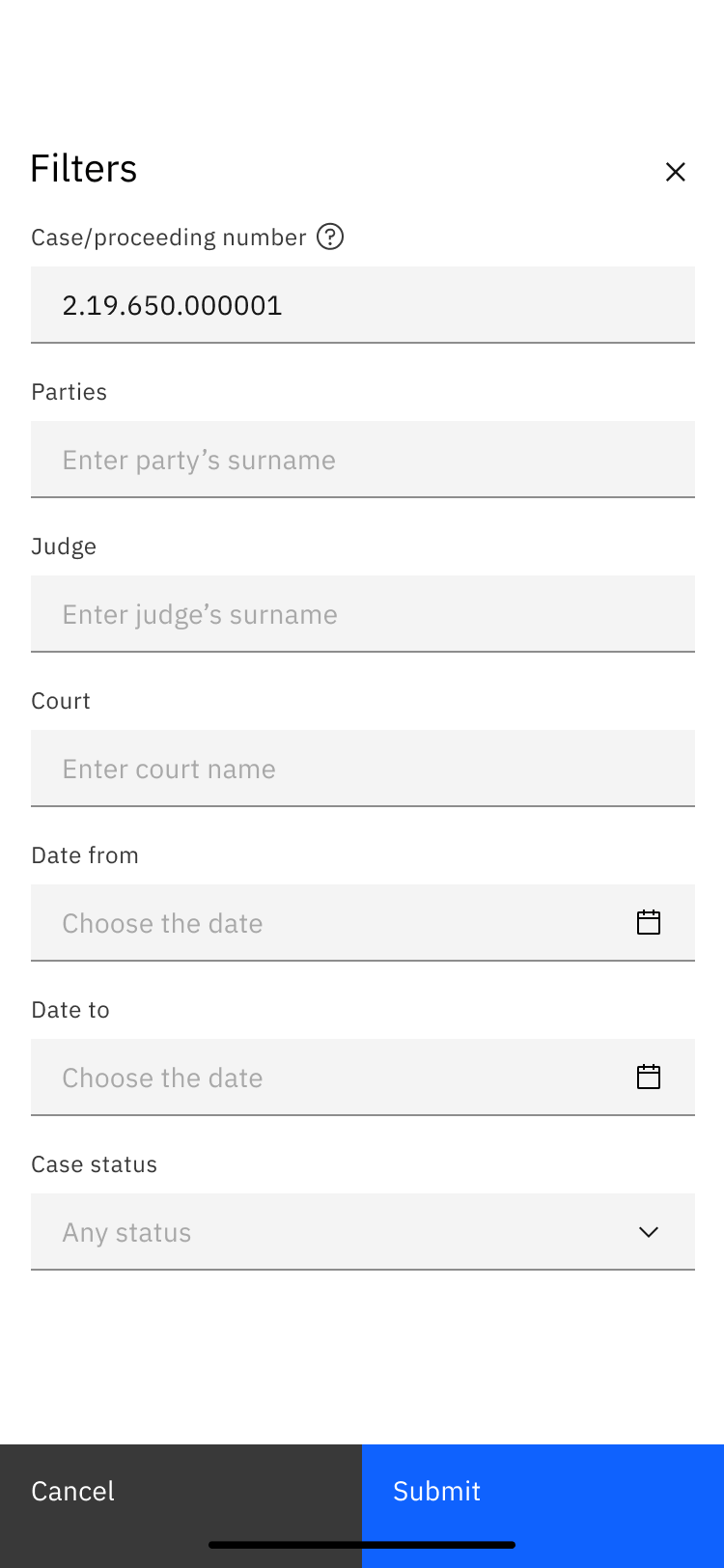This screenshot has height=1568, width=724.
Task: Choose a Date to value
Action: 362,1078
